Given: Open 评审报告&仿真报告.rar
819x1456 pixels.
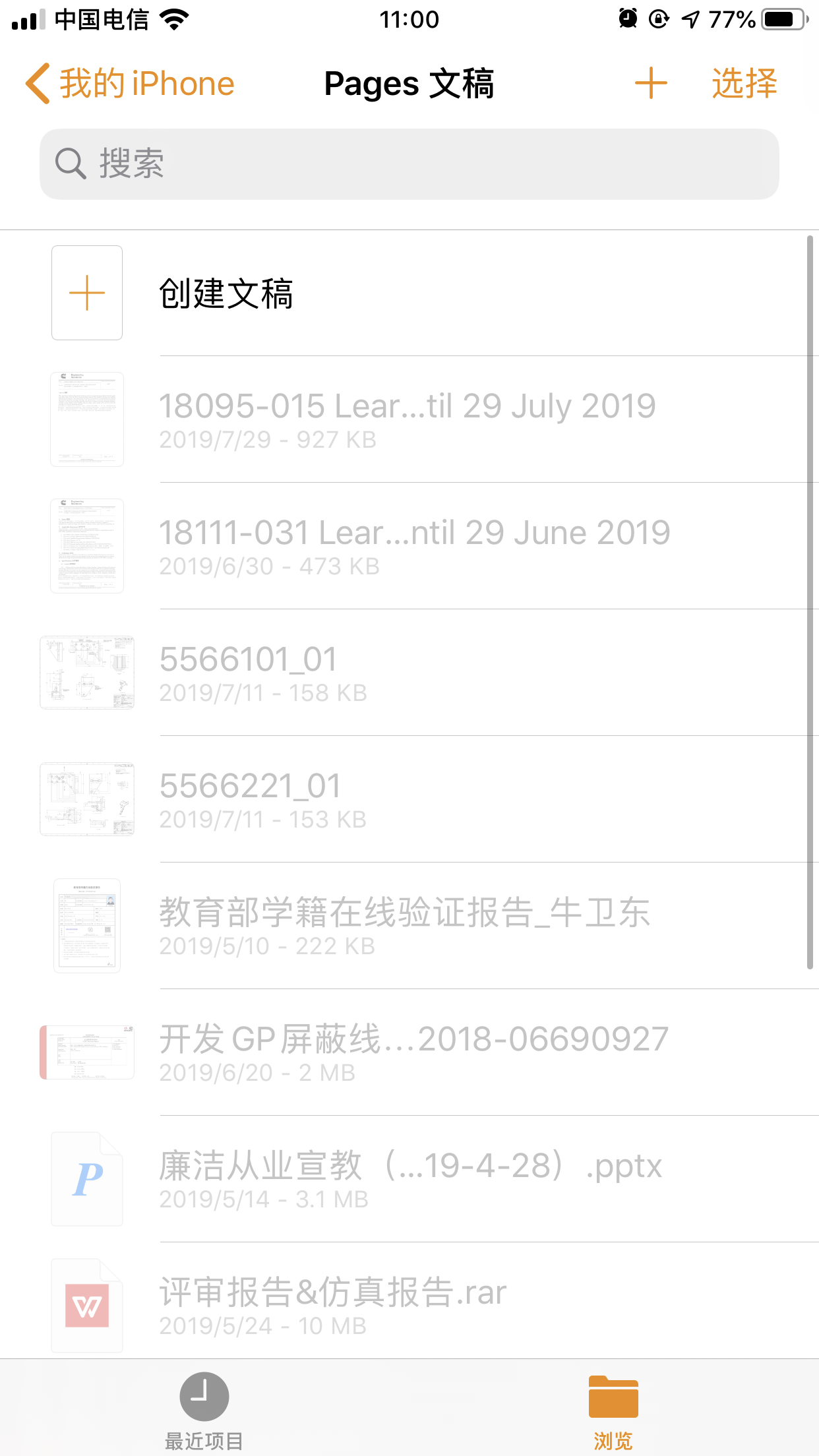Looking at the screenshot, I should coord(333,1304).
